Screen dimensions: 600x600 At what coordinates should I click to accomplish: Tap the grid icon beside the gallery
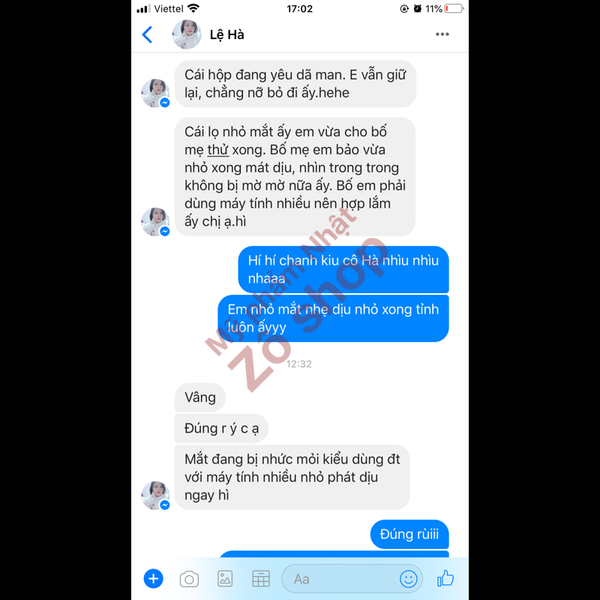coord(260,578)
